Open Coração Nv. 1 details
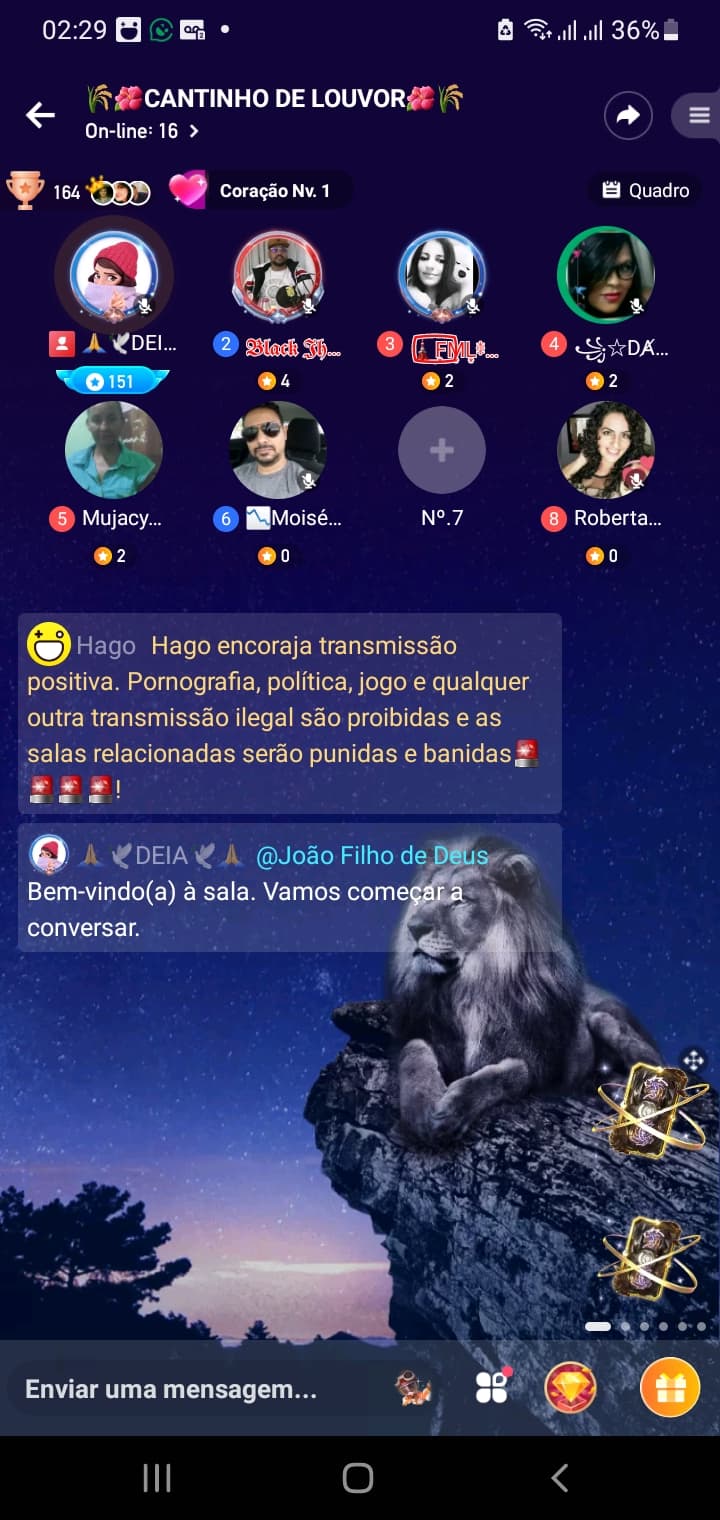Image resolution: width=720 pixels, height=1520 pixels. click(x=260, y=190)
